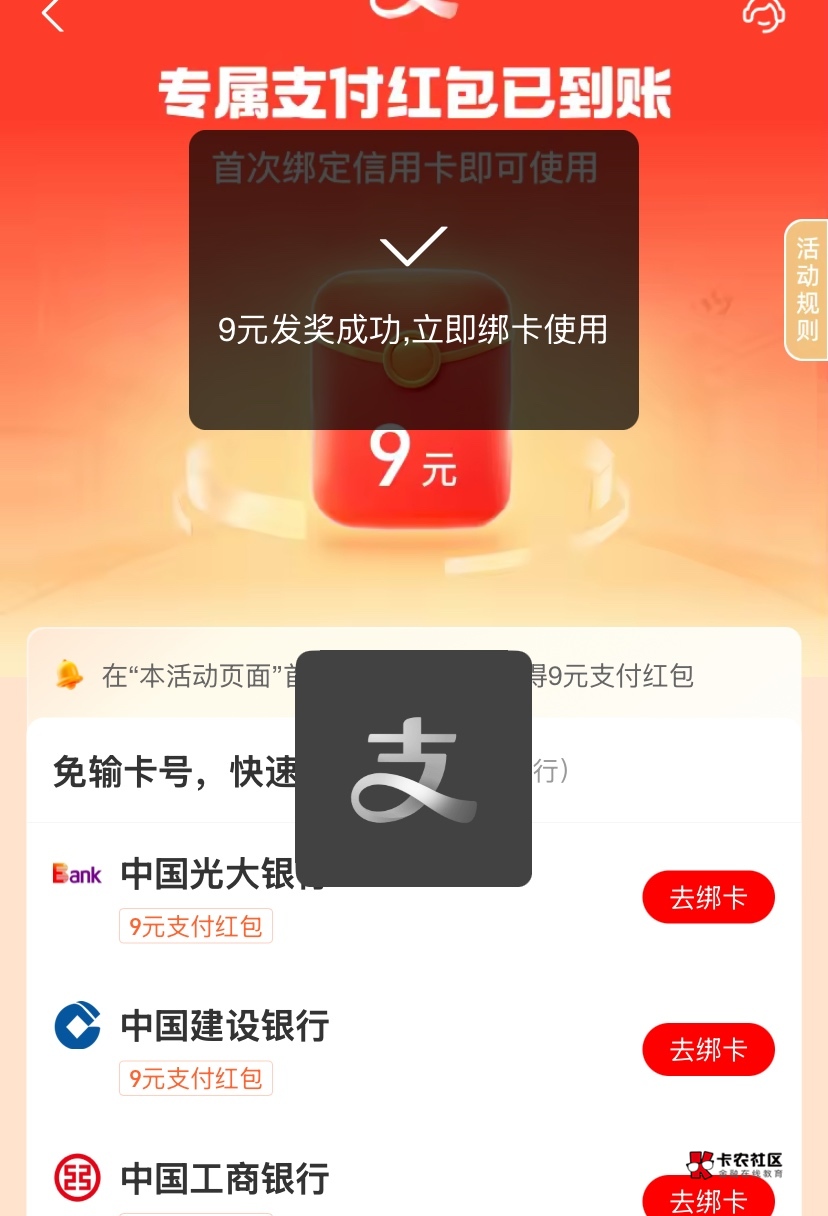Tap 去绑卡 for 中国光大银行
The height and width of the screenshot is (1216, 828).
708,897
